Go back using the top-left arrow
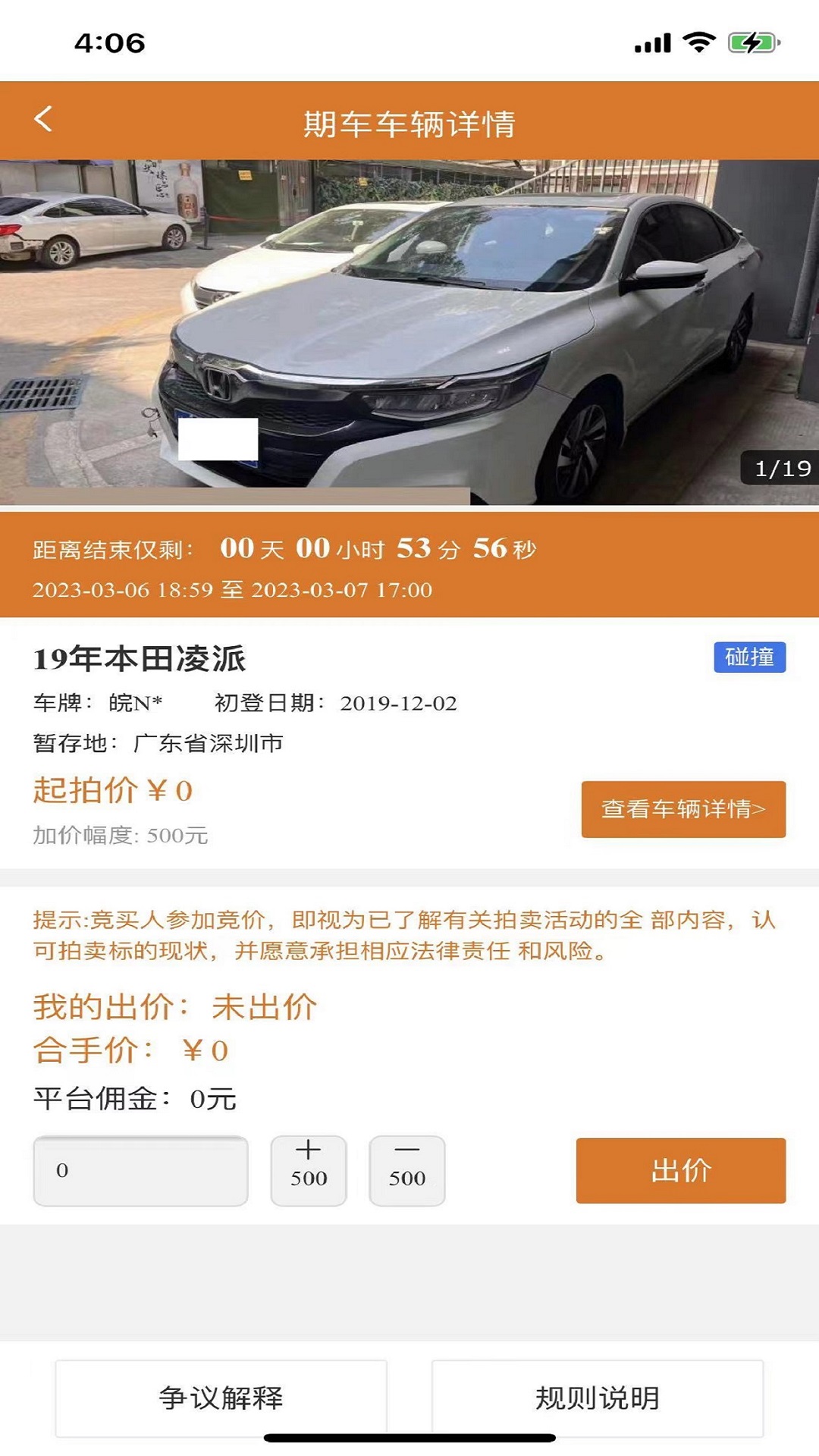This screenshot has height=1456, width=819. [x=43, y=119]
